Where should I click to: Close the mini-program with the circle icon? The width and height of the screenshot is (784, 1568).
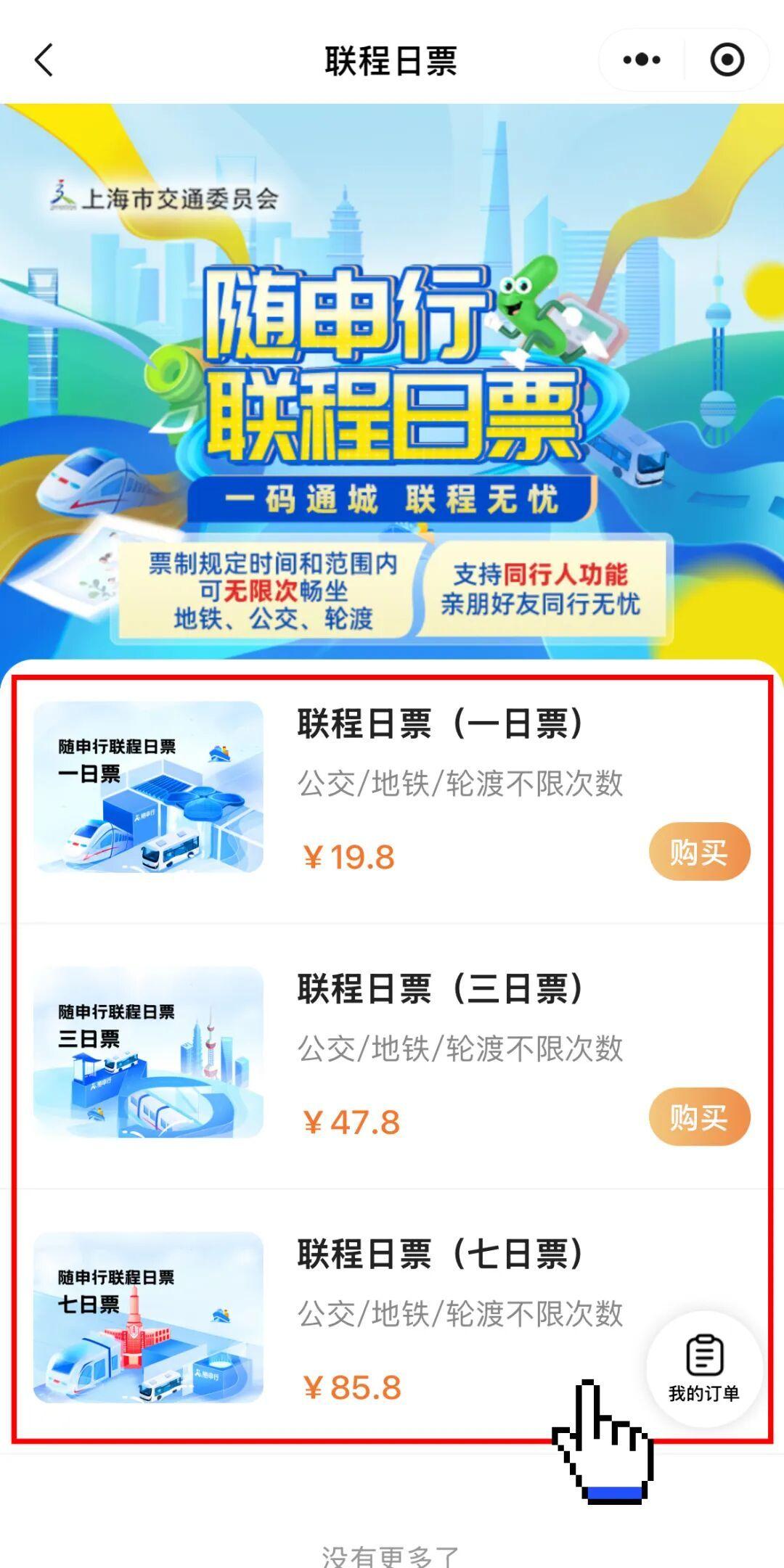tap(727, 60)
